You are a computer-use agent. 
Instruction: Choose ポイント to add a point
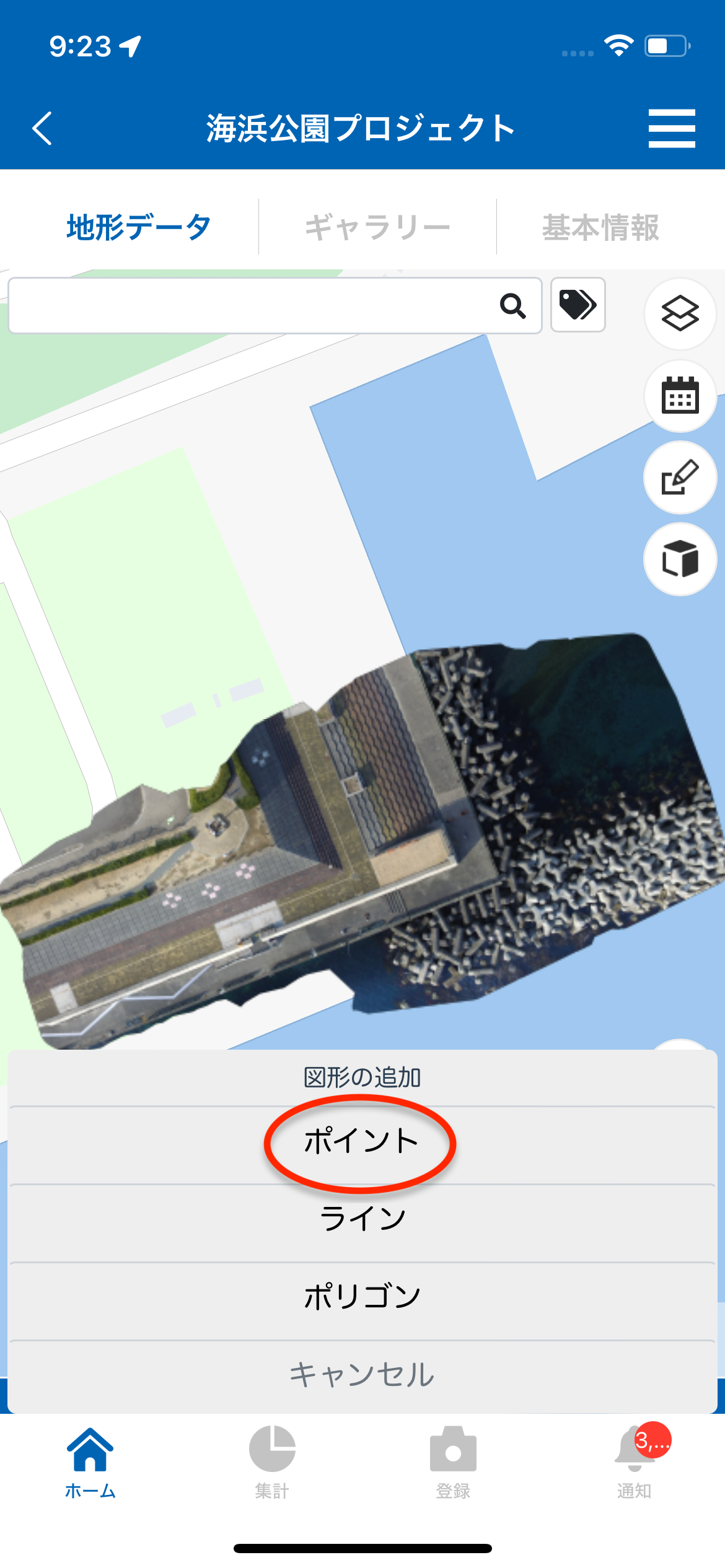[x=362, y=1141]
